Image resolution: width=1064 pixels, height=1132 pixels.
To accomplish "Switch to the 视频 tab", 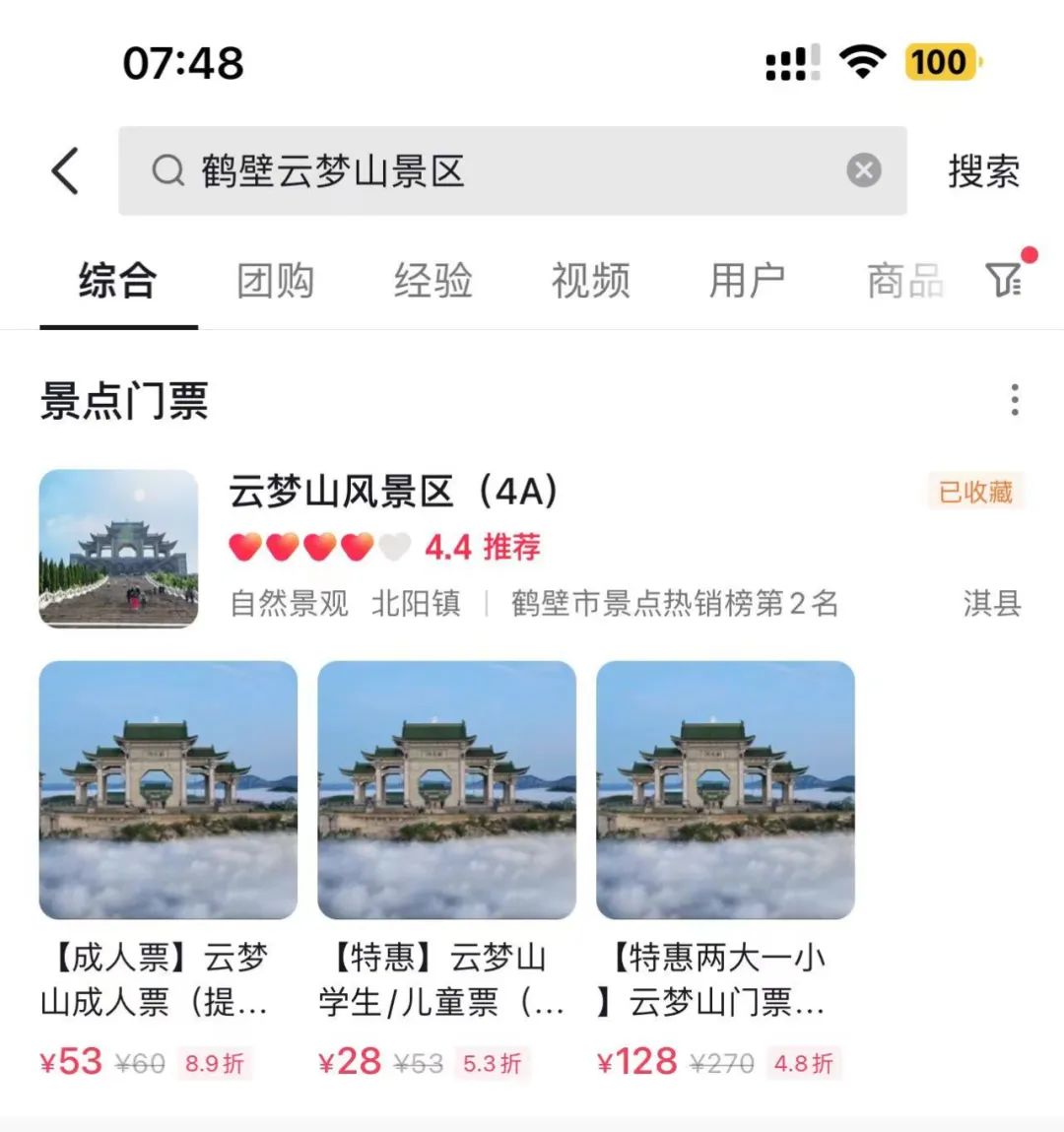I will [x=590, y=281].
